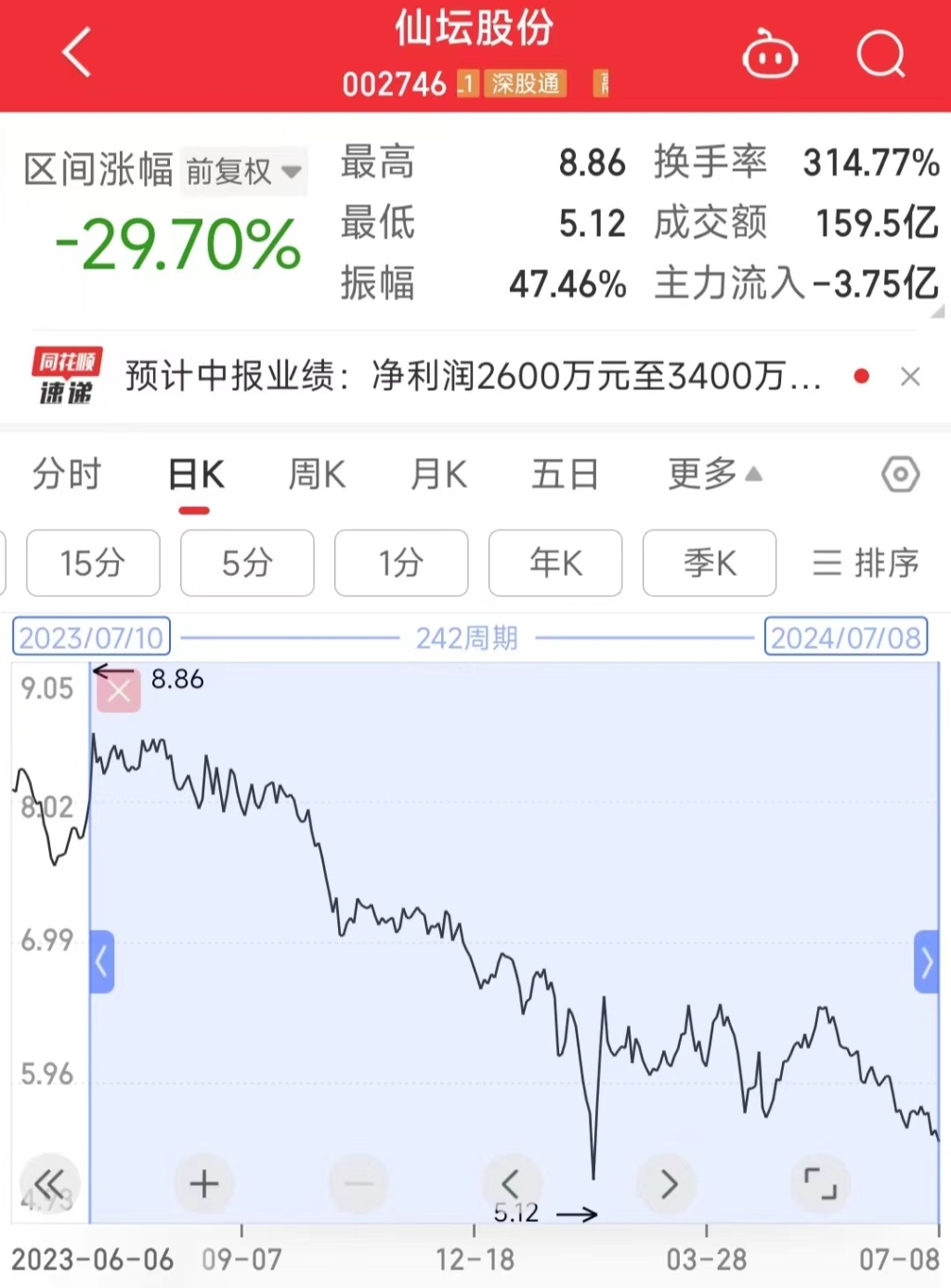Select the 15分 period
This screenshot has width=951, height=1288.
click(93, 563)
